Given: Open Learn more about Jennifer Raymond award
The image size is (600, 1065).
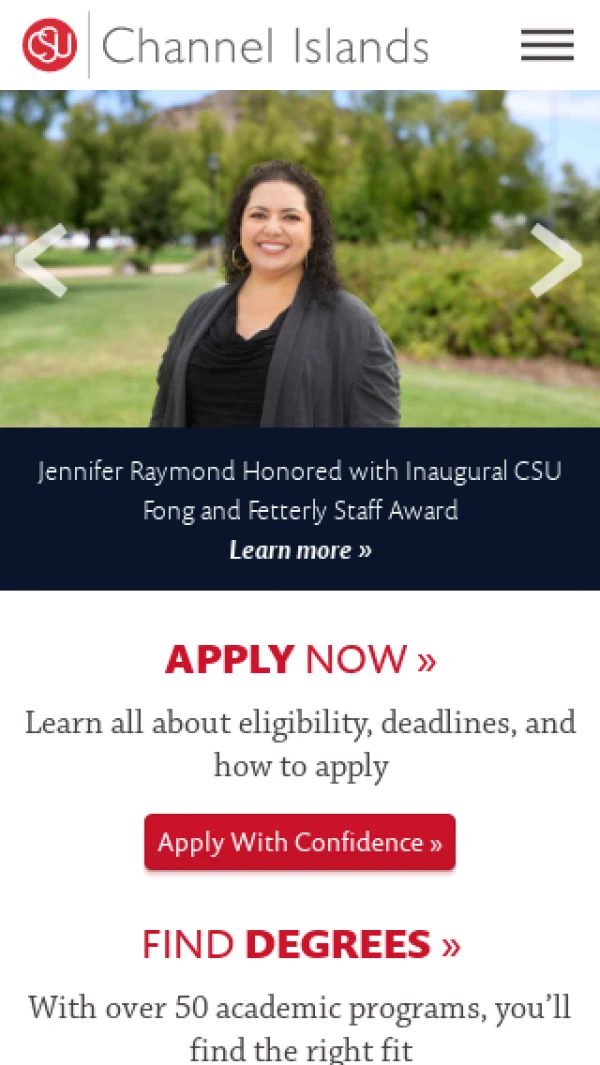Looking at the screenshot, I should point(300,549).
